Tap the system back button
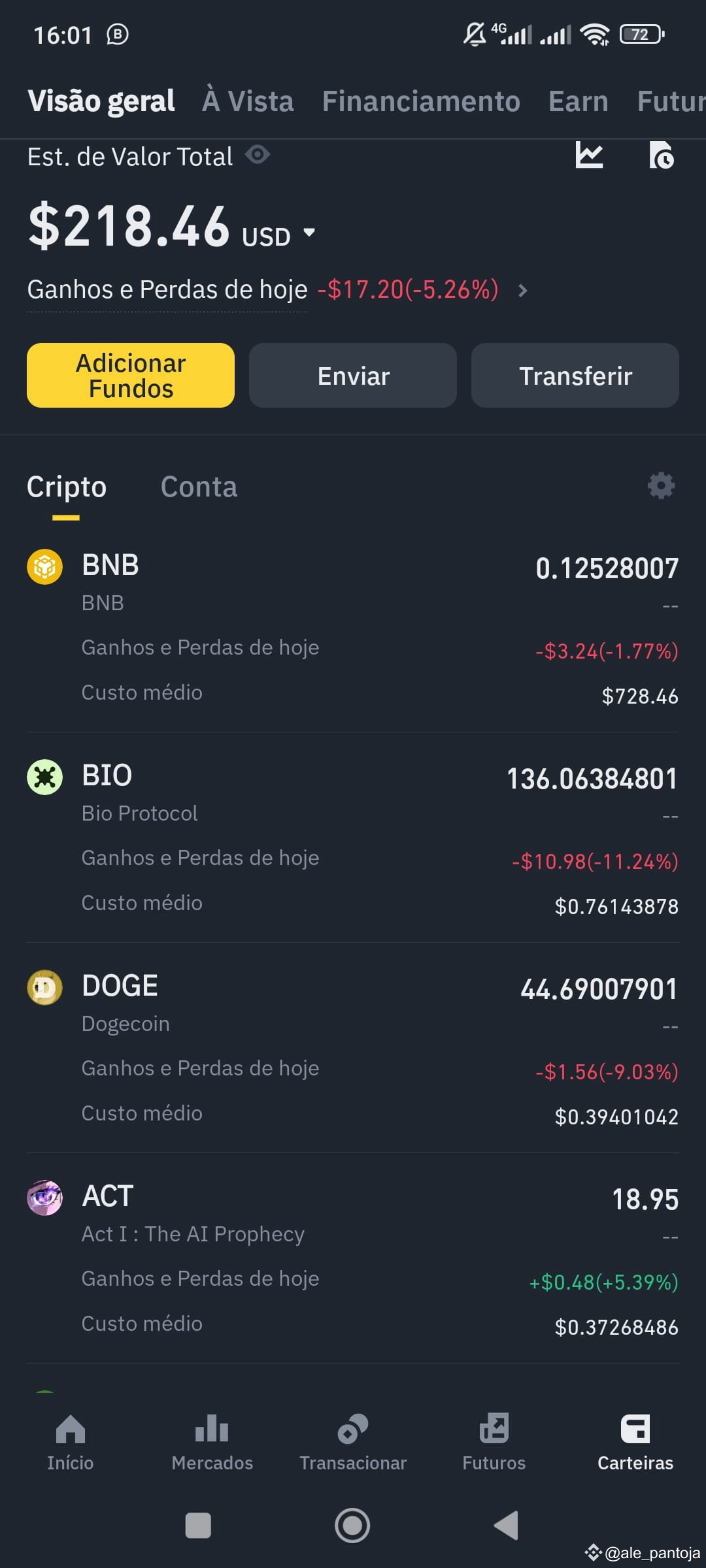The width and height of the screenshot is (706, 1568). [507, 1526]
